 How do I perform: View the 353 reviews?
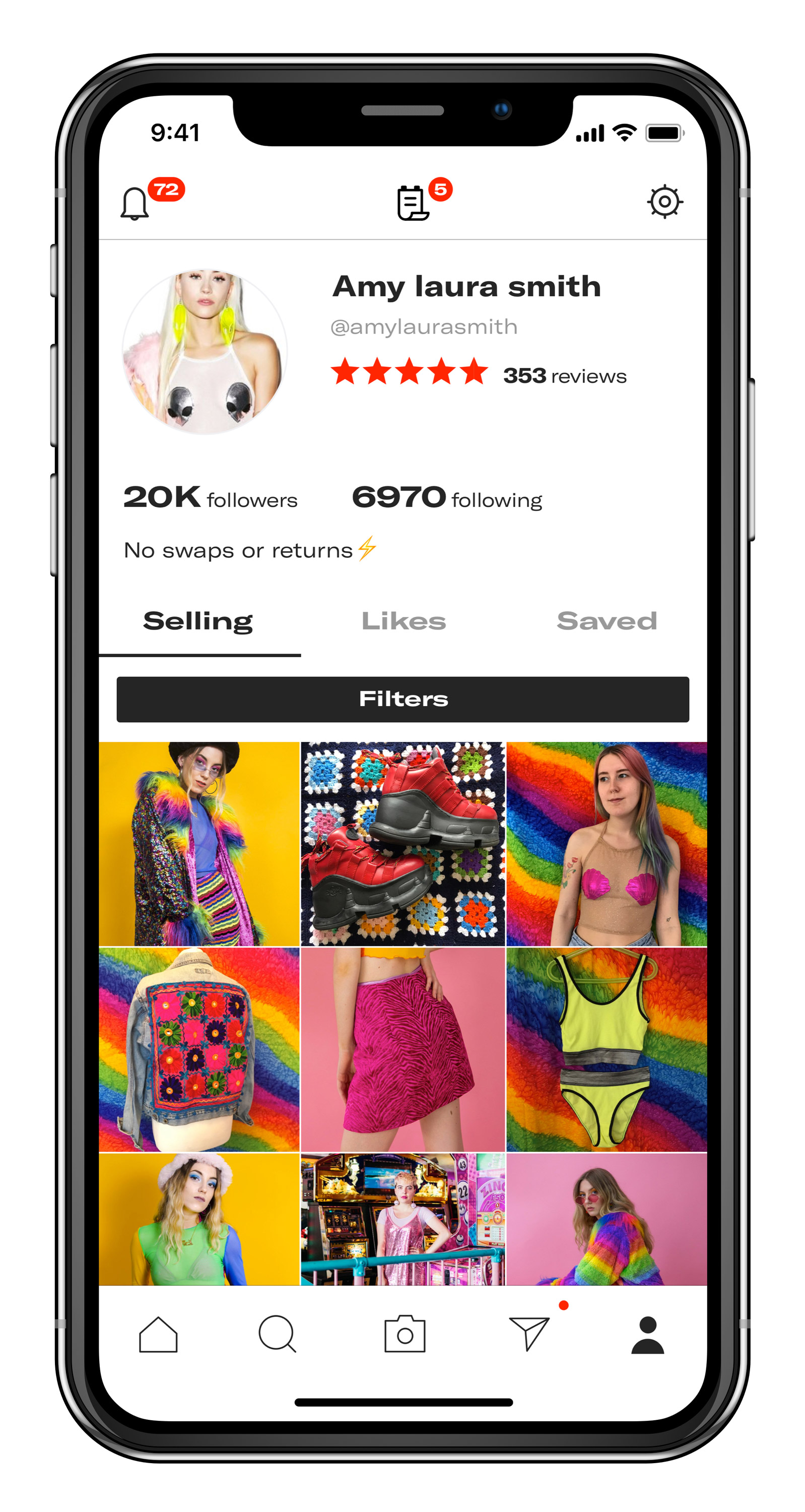pos(563,375)
